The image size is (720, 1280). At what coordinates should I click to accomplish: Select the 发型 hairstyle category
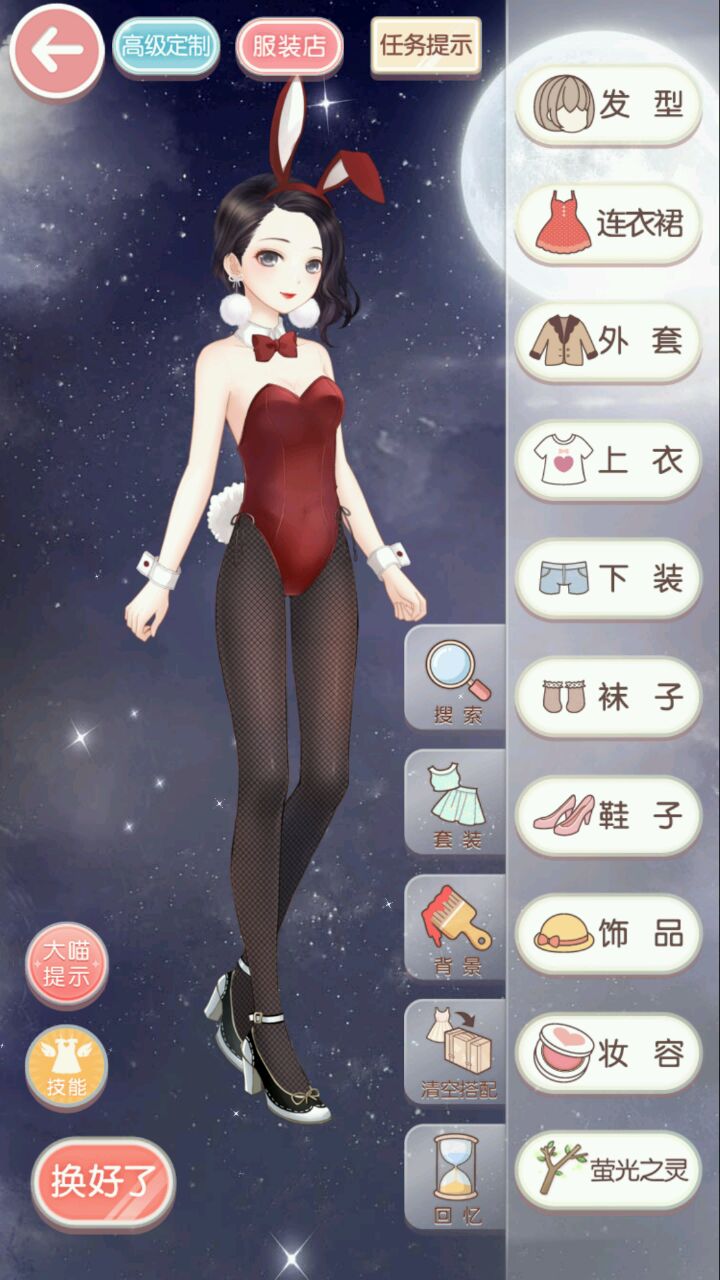(608, 105)
